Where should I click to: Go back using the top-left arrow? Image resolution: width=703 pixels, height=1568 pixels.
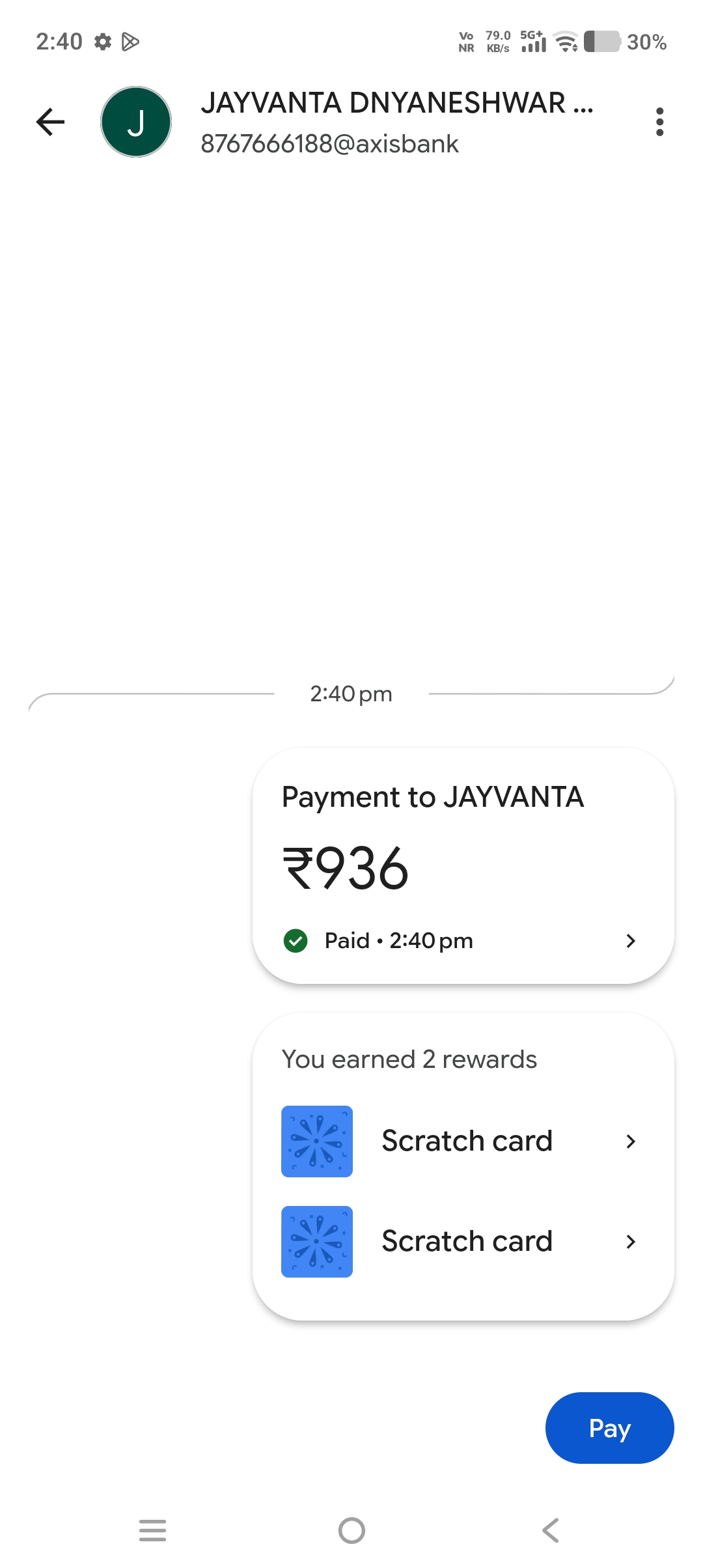coord(50,122)
